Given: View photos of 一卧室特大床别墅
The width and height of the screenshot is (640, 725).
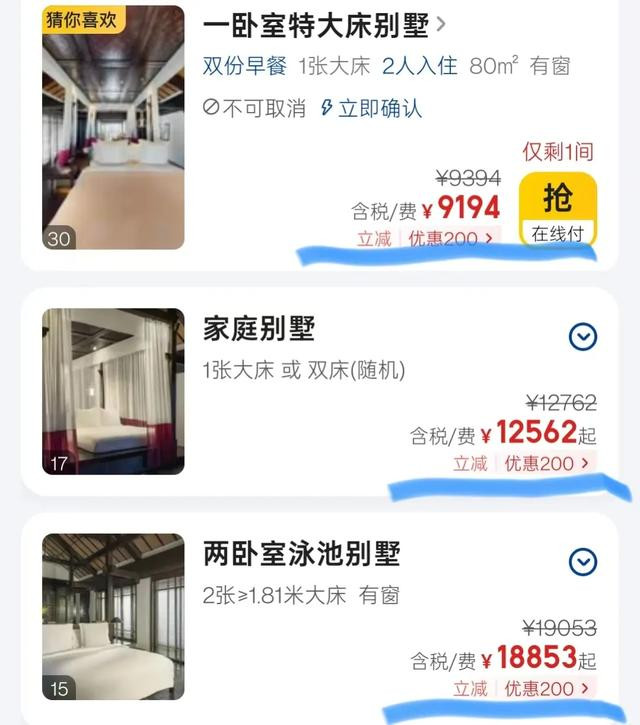Looking at the screenshot, I should [113, 127].
